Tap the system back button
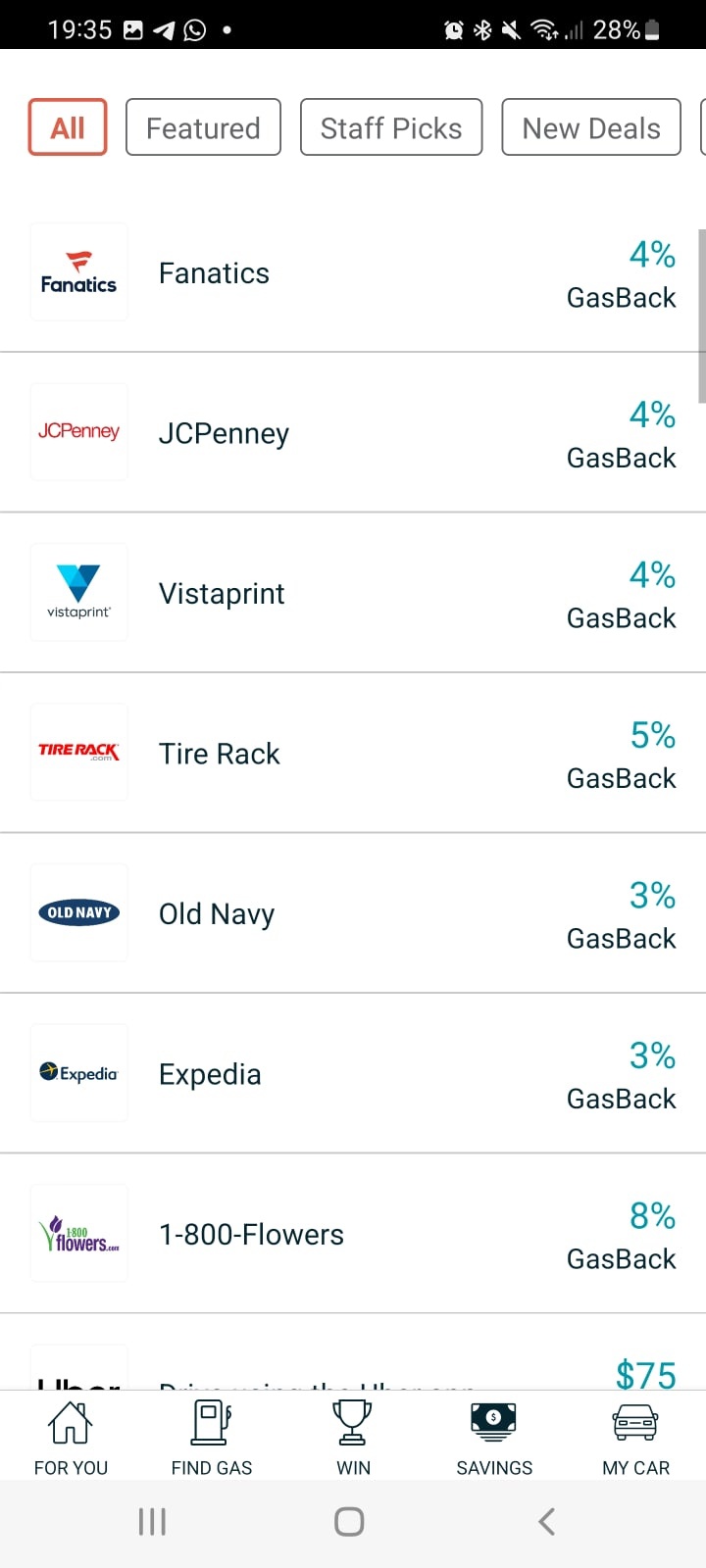This screenshot has height=1568, width=706. [x=547, y=1521]
